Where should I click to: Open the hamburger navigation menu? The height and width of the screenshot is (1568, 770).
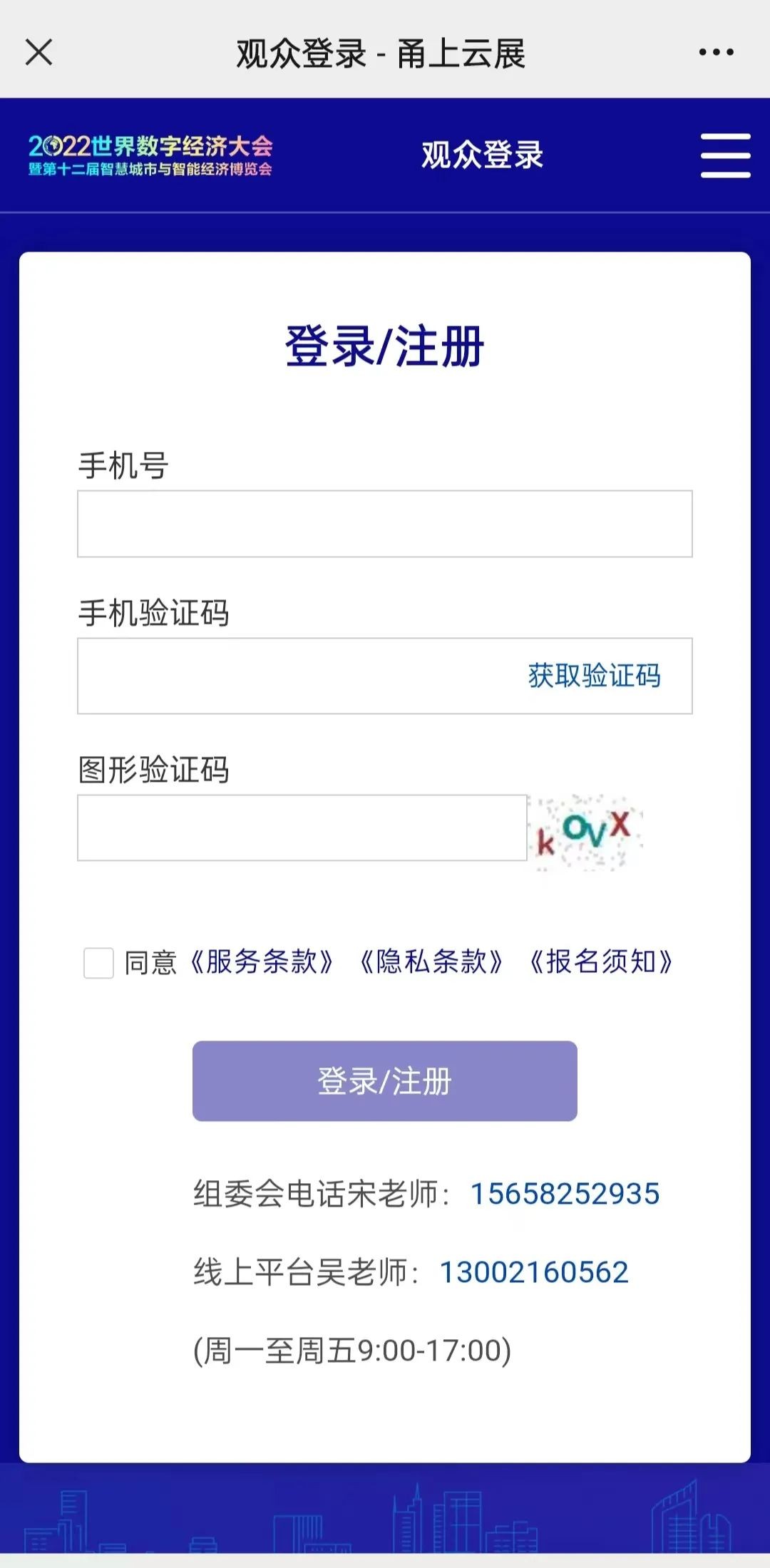click(x=725, y=155)
